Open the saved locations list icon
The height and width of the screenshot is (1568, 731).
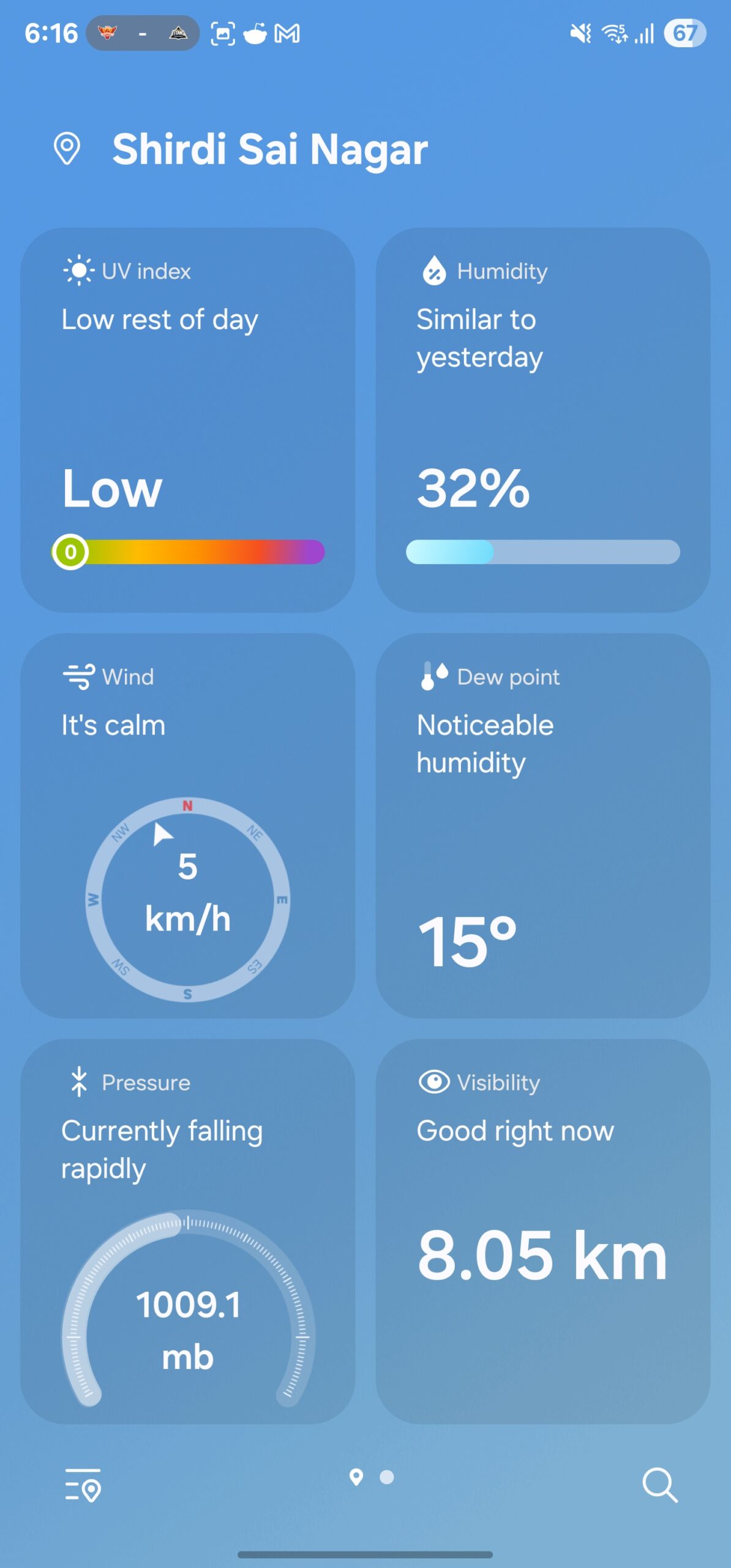pyautogui.click(x=83, y=1484)
